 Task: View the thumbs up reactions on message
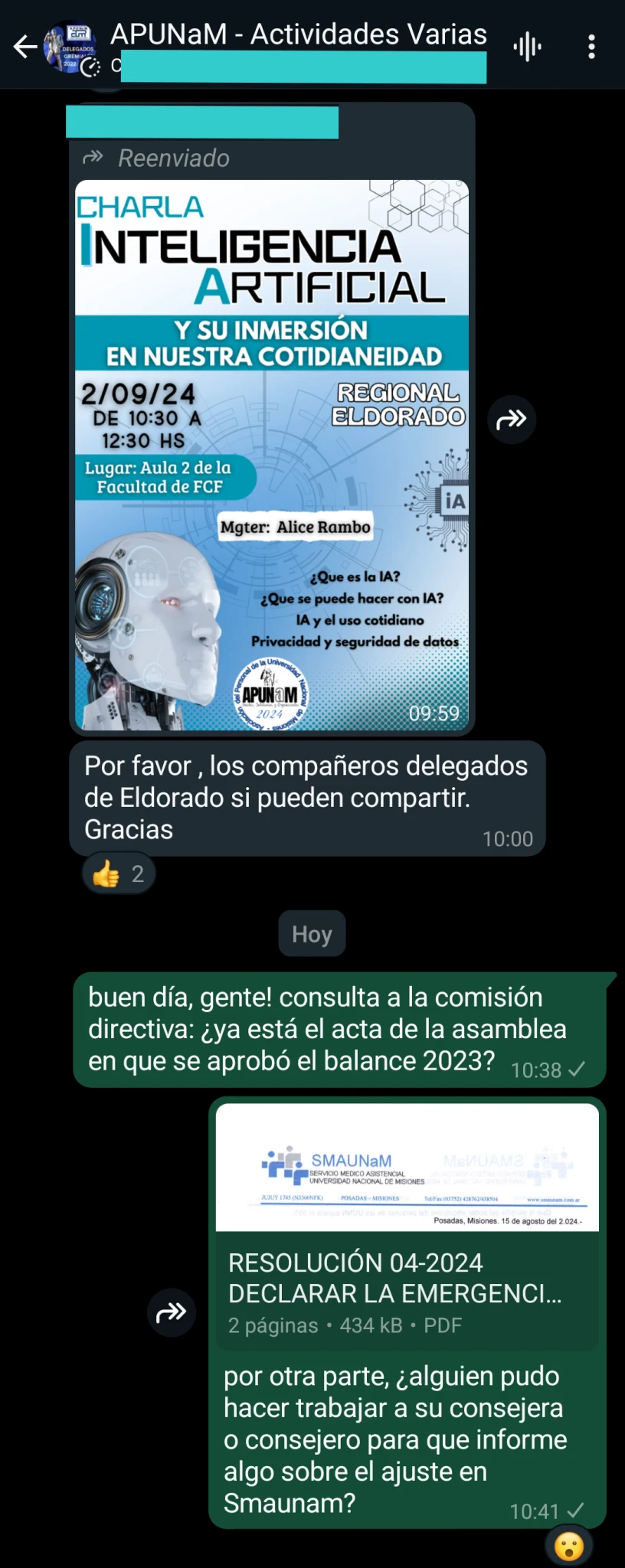(119, 874)
